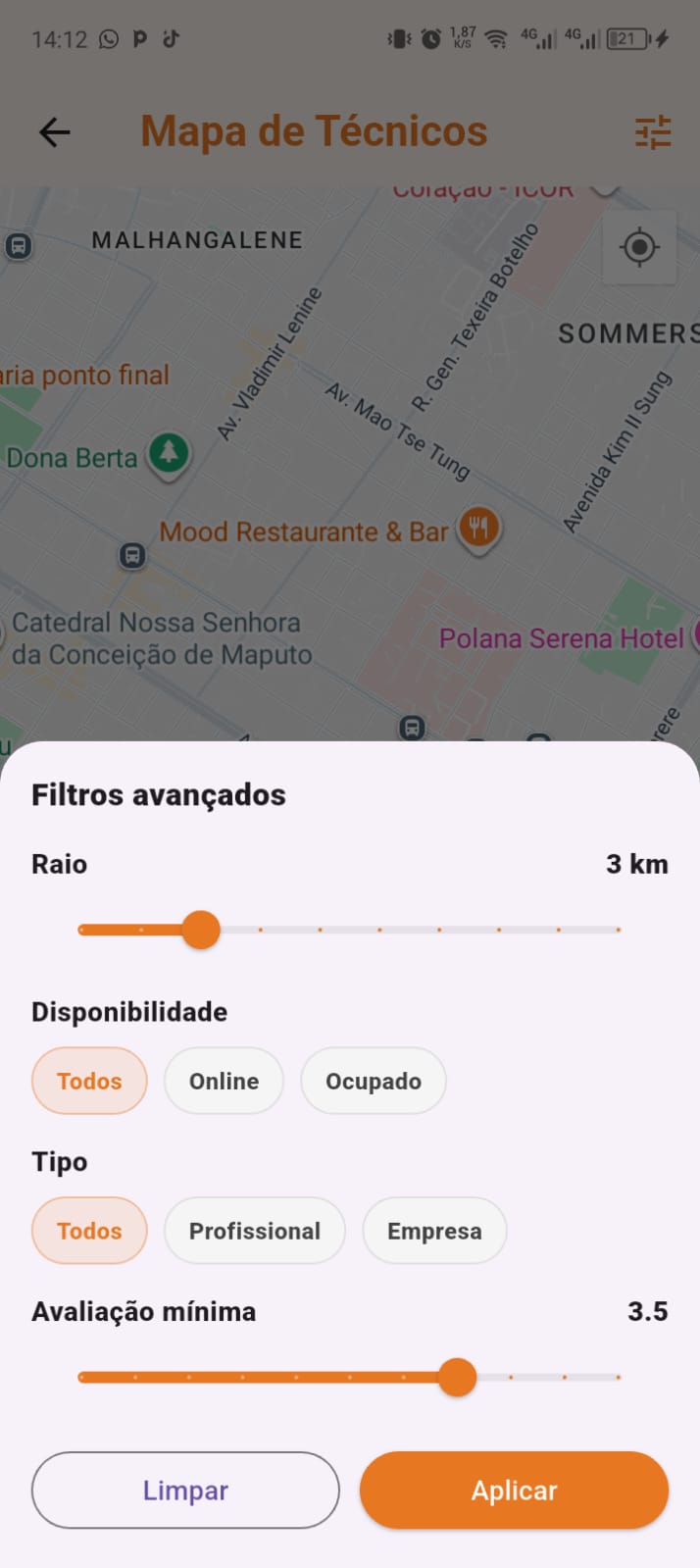Clear filters with Limpar
Viewport: 700px width, 1568px height.
(185, 1491)
